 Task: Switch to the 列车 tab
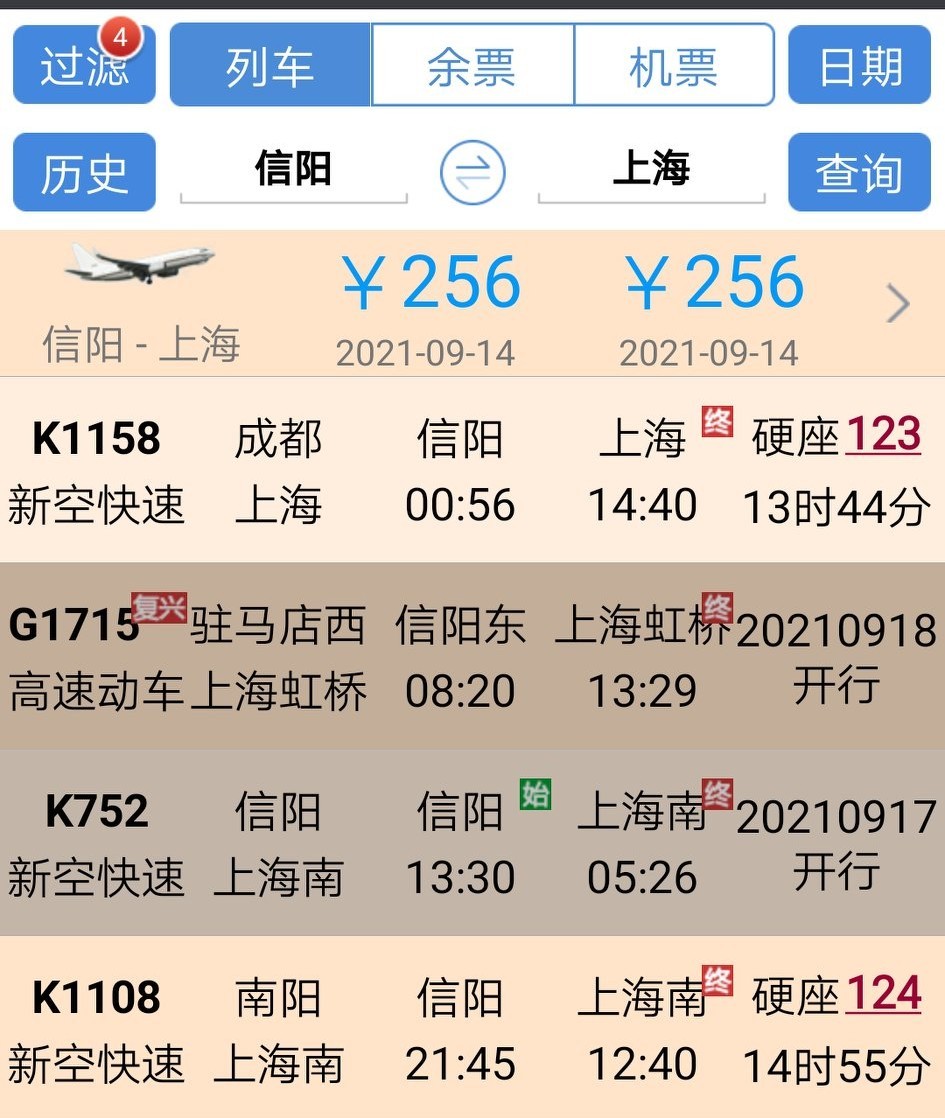[270, 66]
